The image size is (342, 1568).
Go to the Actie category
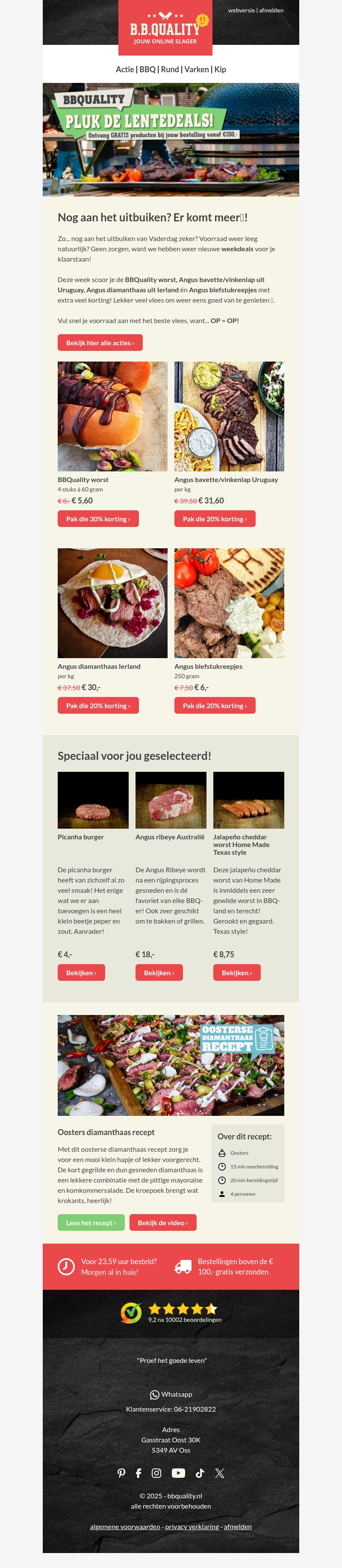coord(125,69)
